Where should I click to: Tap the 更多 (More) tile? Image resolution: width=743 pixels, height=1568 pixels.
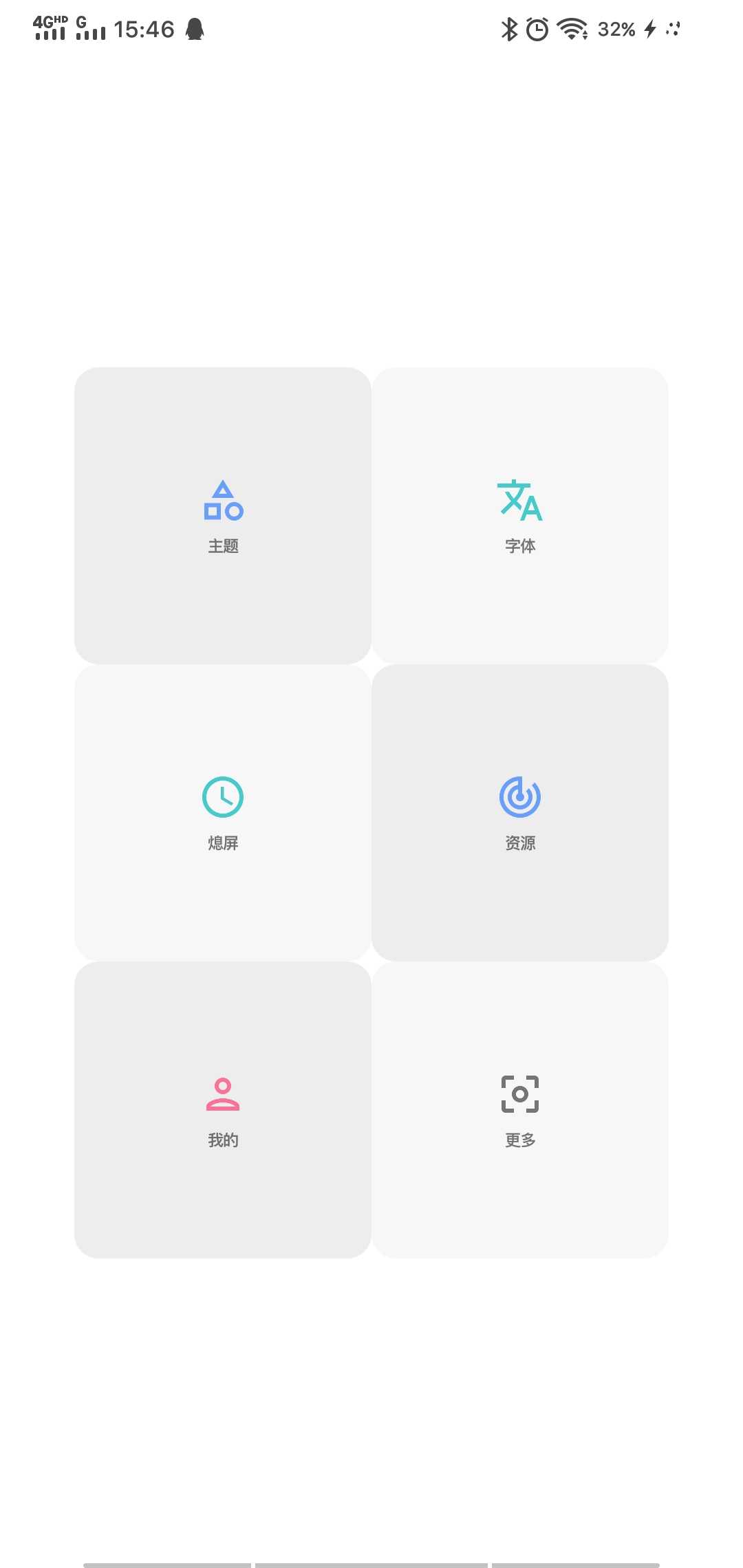tap(520, 1110)
